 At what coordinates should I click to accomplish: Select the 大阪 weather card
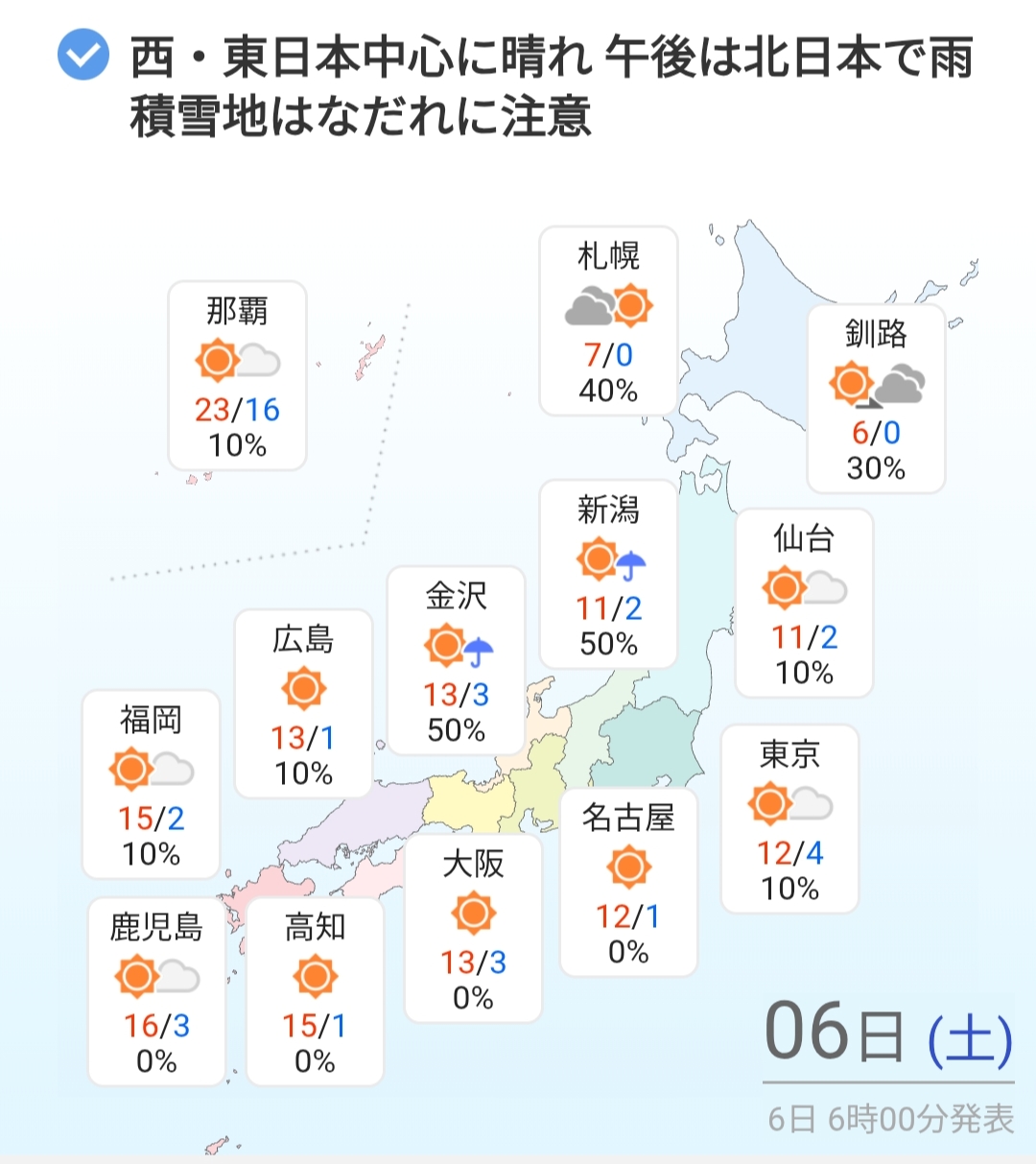473,929
